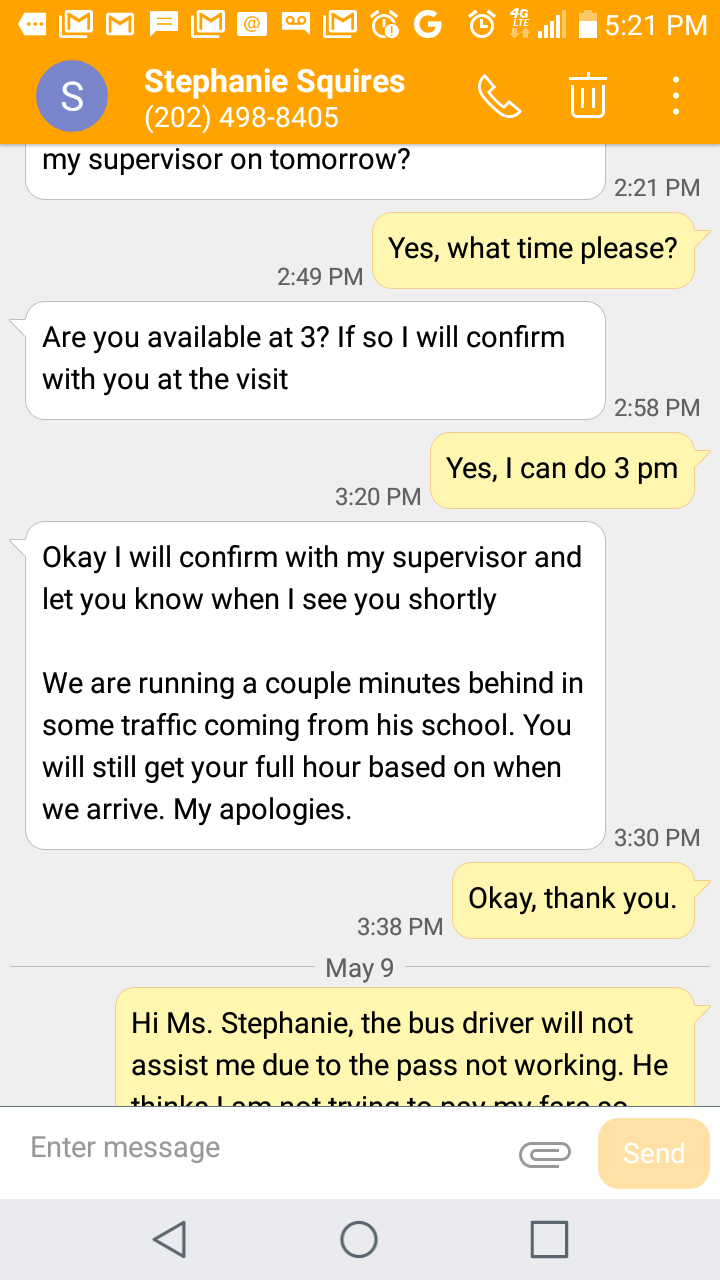This screenshot has height=1280, width=720.
Task: Call Stephanie Squires with the phone icon
Action: point(499,96)
